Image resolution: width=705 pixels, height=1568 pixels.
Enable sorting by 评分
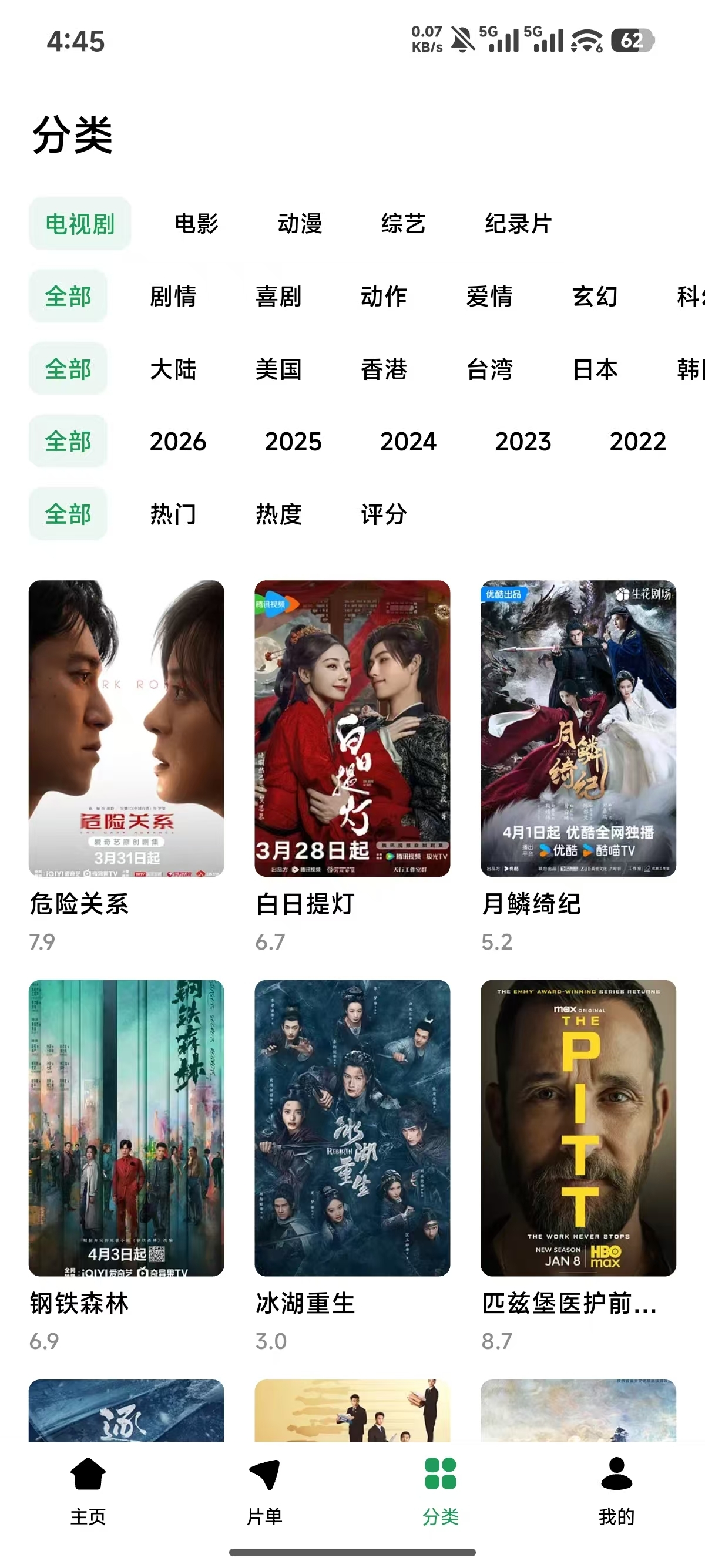click(x=384, y=514)
